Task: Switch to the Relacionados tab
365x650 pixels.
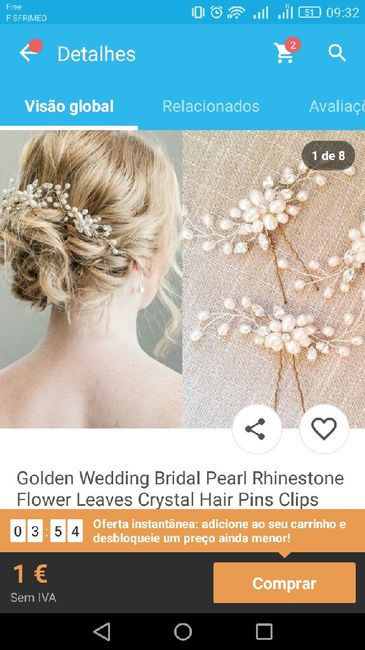Action: coord(211,106)
